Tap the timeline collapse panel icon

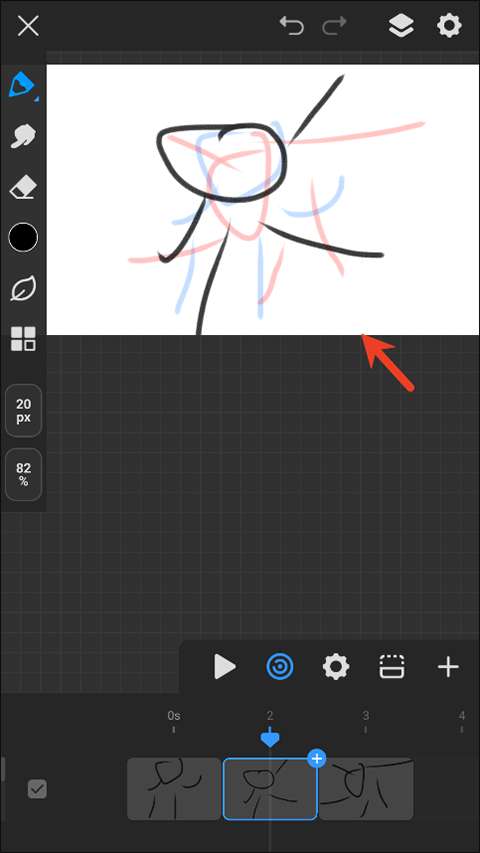392,667
